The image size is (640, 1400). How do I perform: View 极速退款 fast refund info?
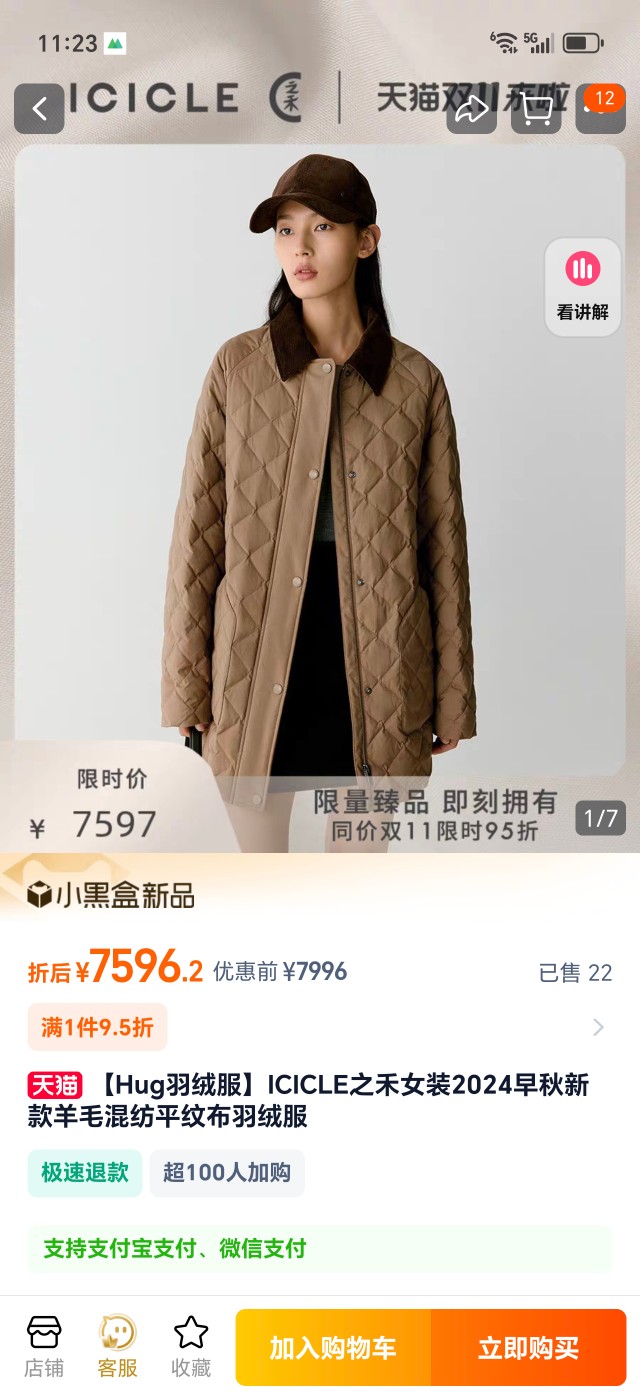pyautogui.click(x=85, y=1172)
